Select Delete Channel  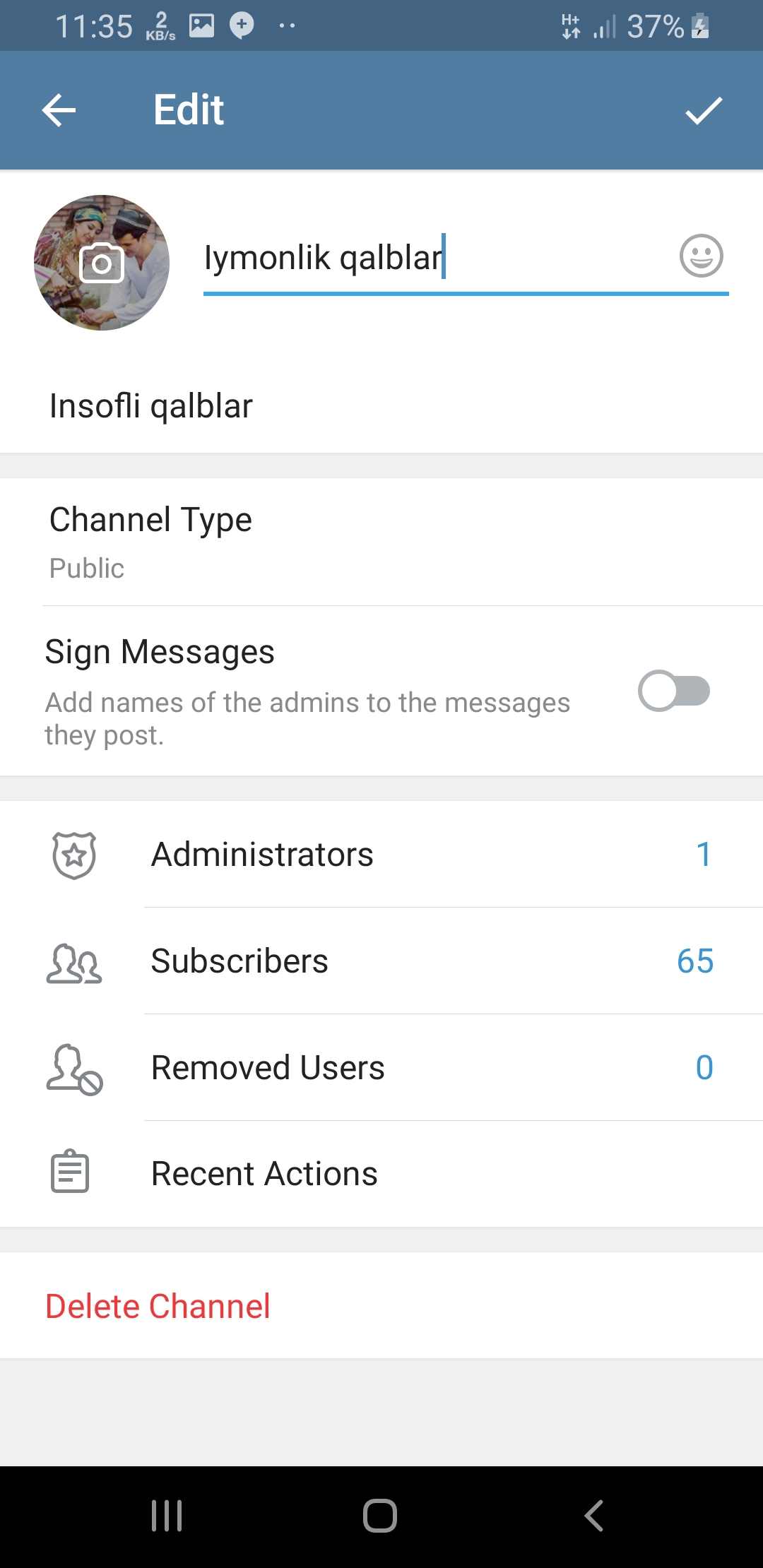tap(158, 1306)
